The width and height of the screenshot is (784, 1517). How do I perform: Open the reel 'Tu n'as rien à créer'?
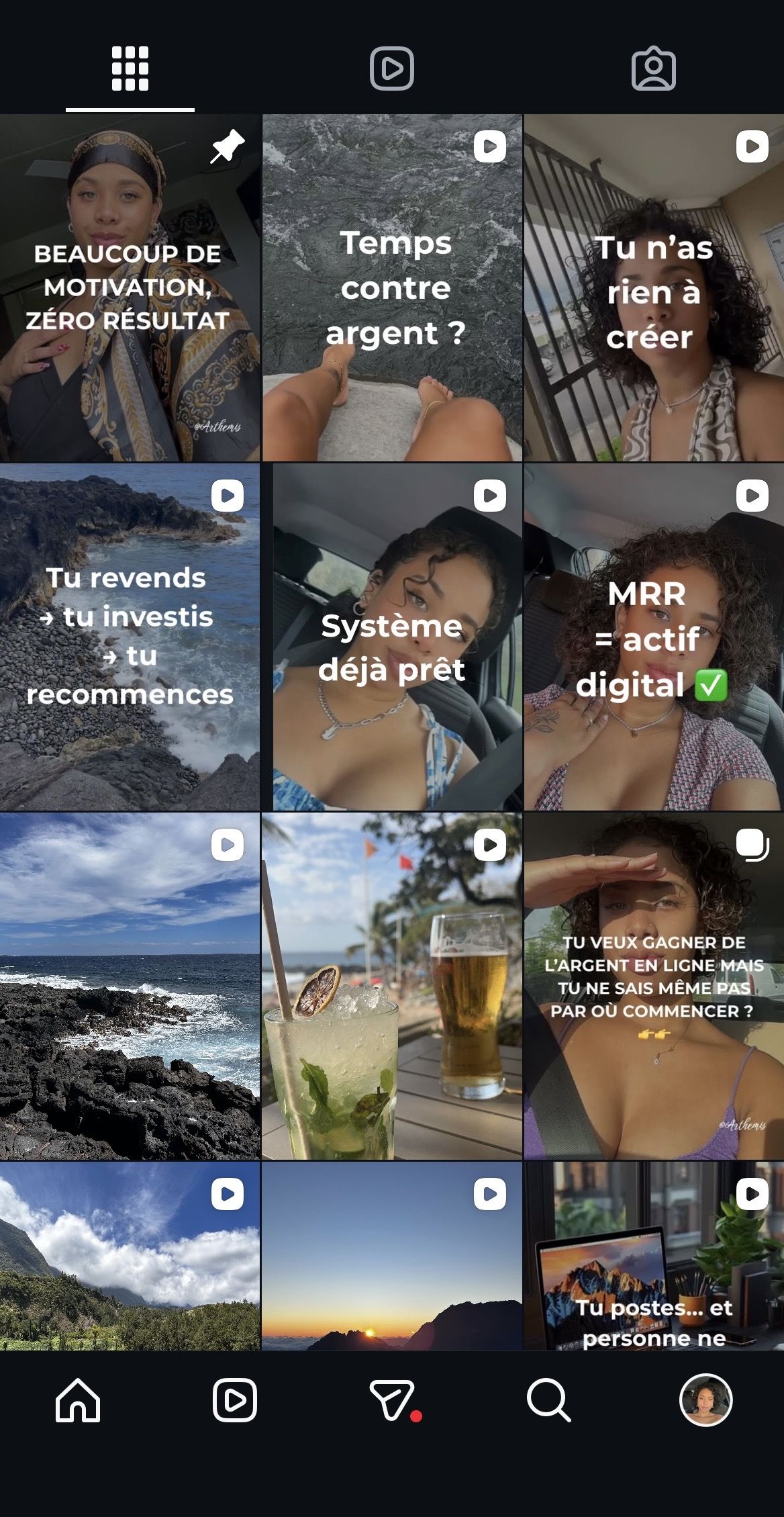click(654, 287)
